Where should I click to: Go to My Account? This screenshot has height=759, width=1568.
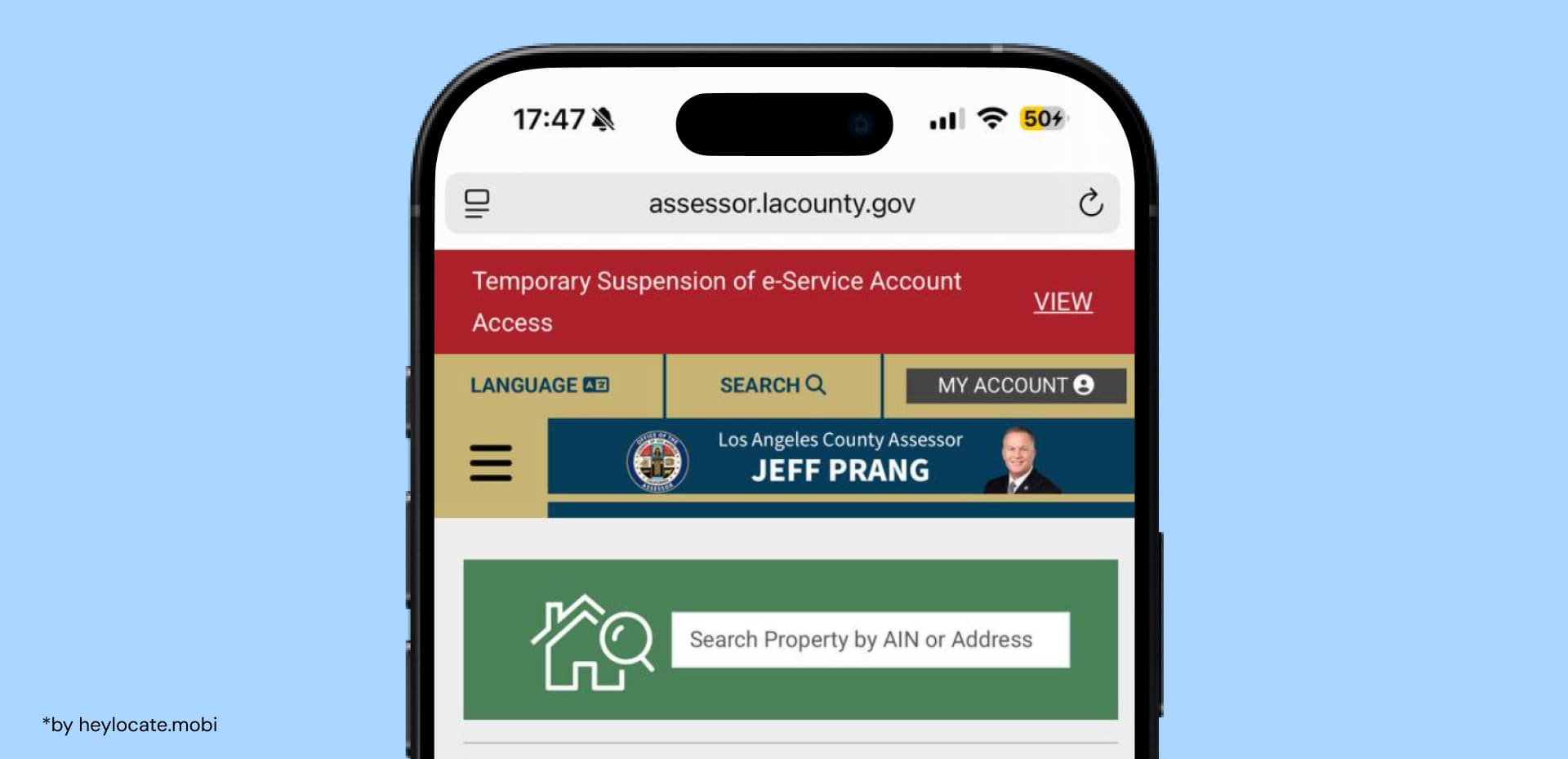[x=1015, y=385]
